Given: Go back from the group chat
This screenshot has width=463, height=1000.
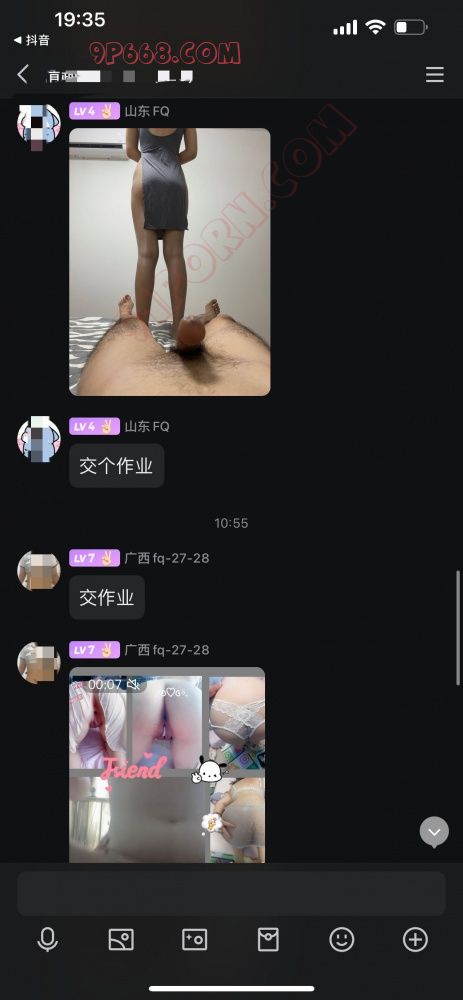Looking at the screenshot, I should point(23,75).
